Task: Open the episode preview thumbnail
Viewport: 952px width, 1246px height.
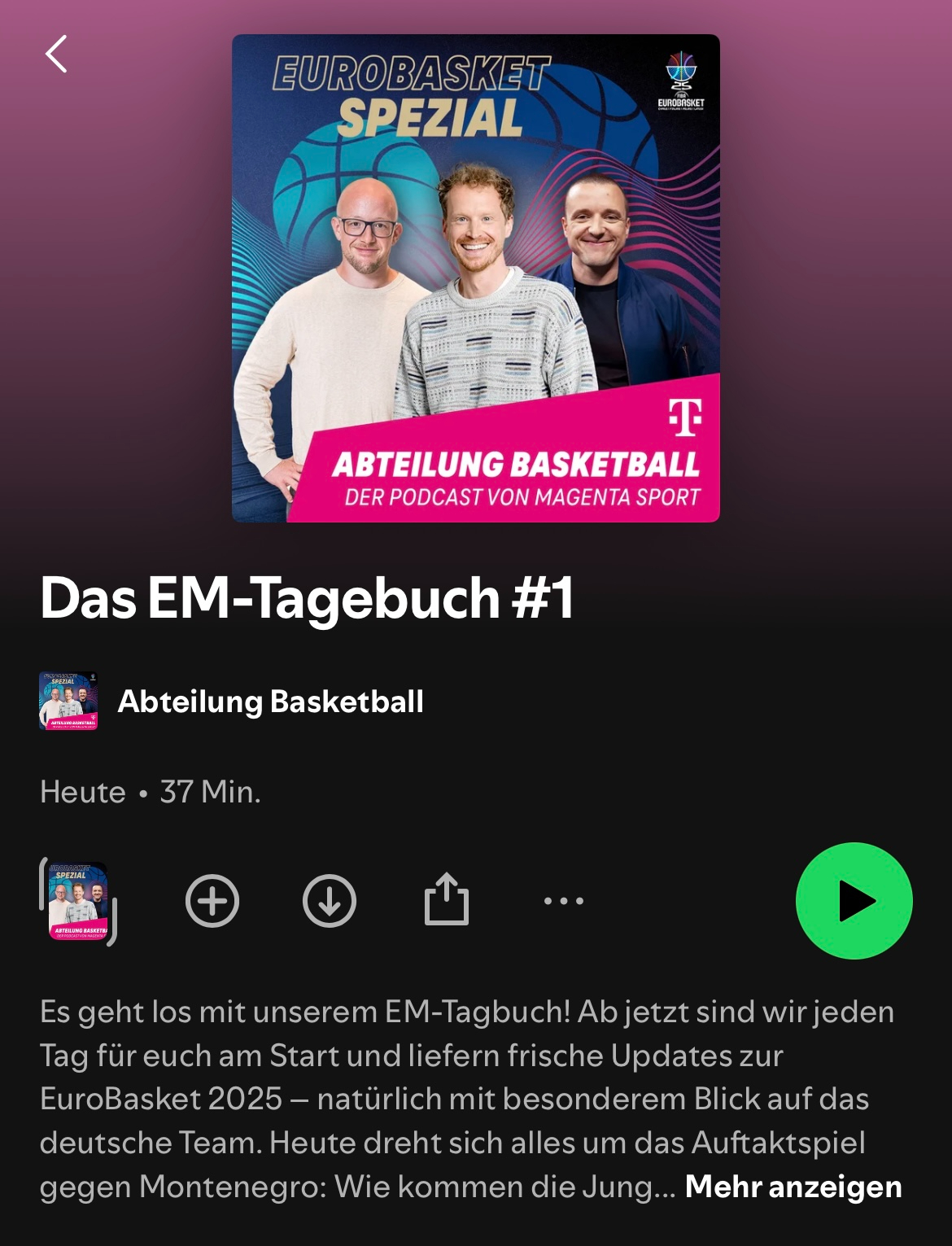Action: (78, 901)
